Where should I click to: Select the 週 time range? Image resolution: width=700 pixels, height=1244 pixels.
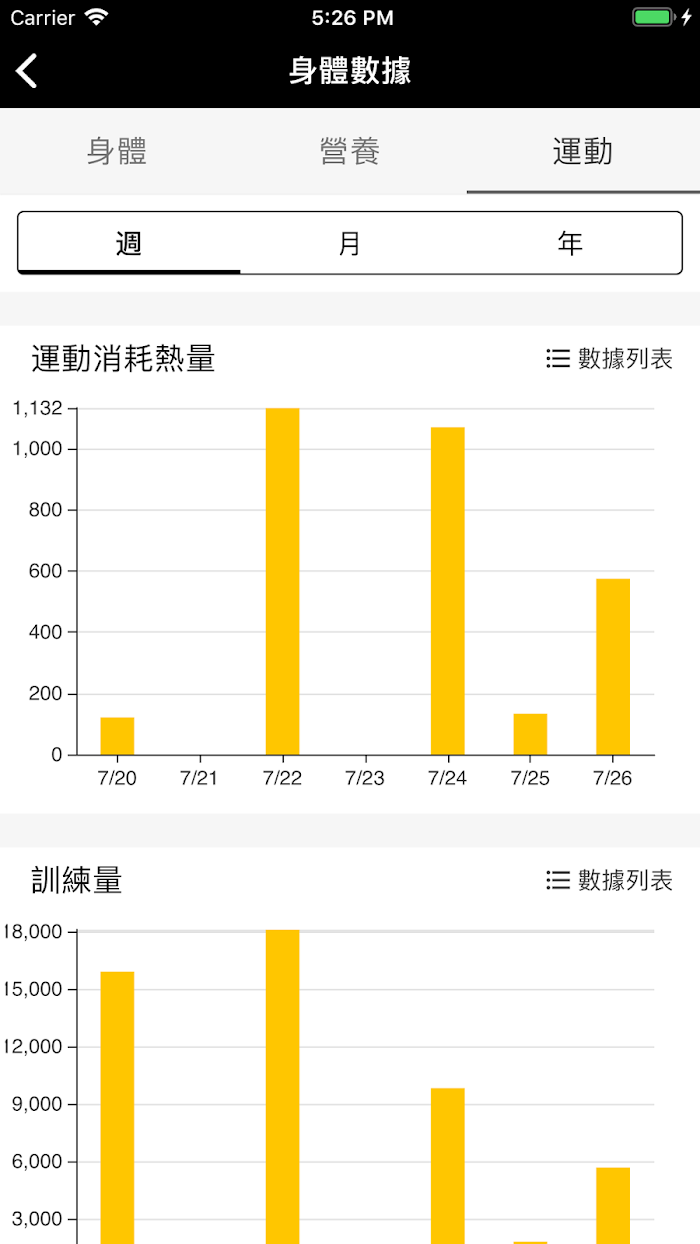[x=129, y=243]
